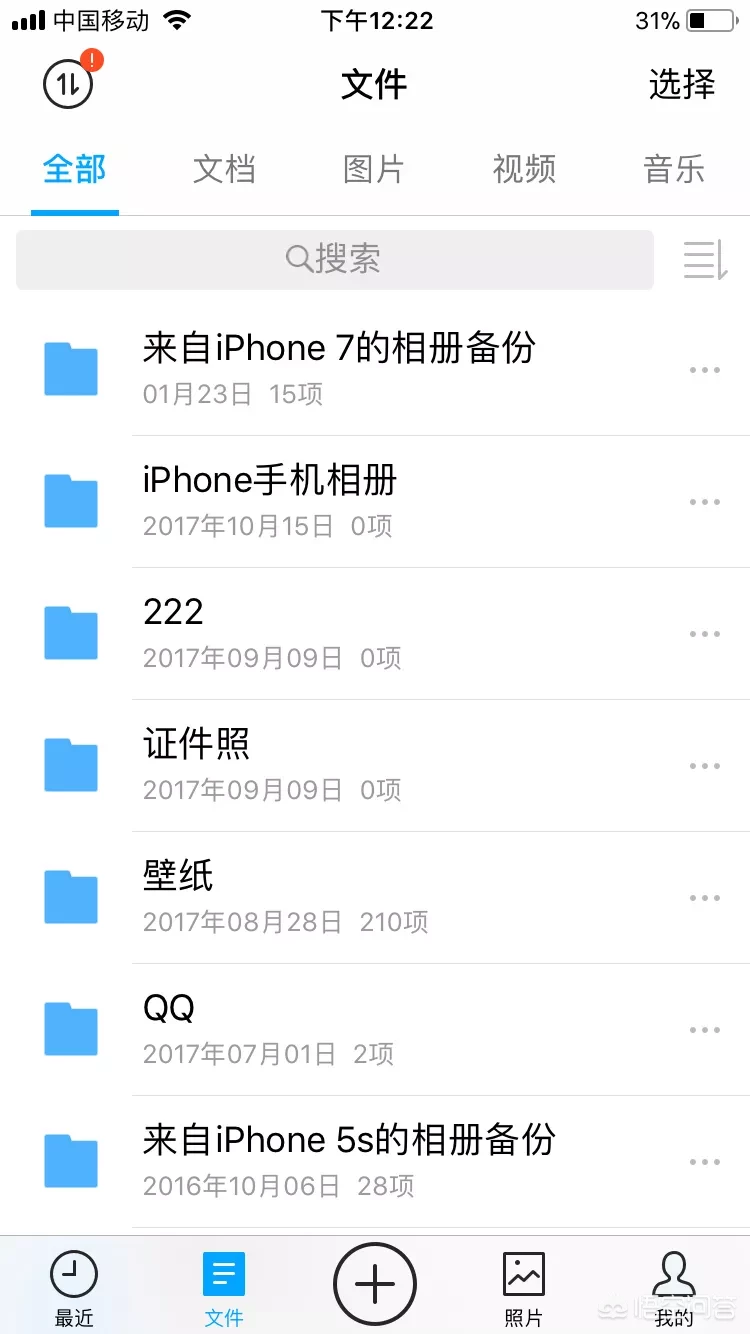This screenshot has width=750, height=1334.
Task: Tap the plus button to add new content
Action: click(375, 1284)
